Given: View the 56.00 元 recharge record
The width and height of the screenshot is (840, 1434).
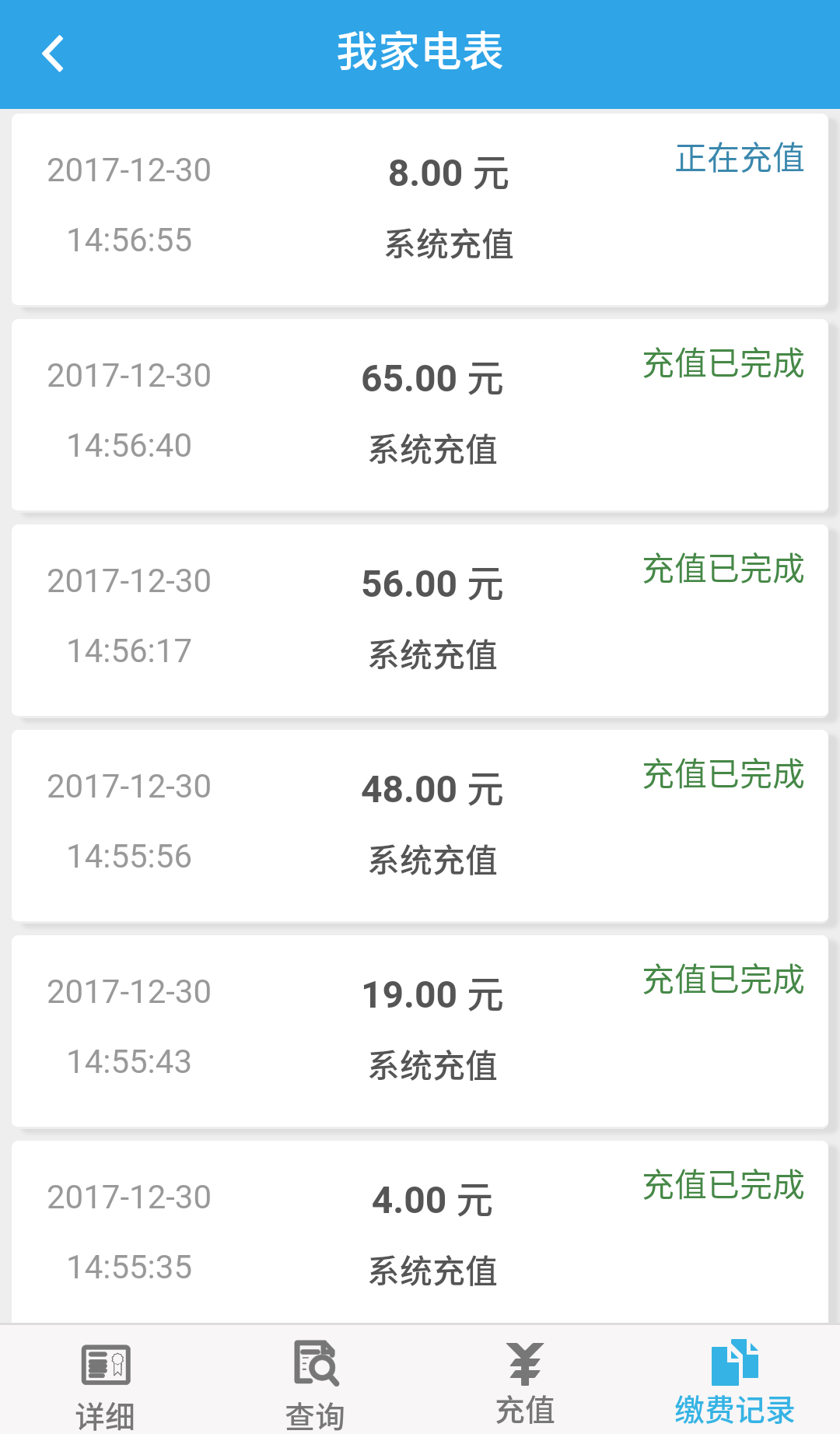Looking at the screenshot, I should point(420,619).
